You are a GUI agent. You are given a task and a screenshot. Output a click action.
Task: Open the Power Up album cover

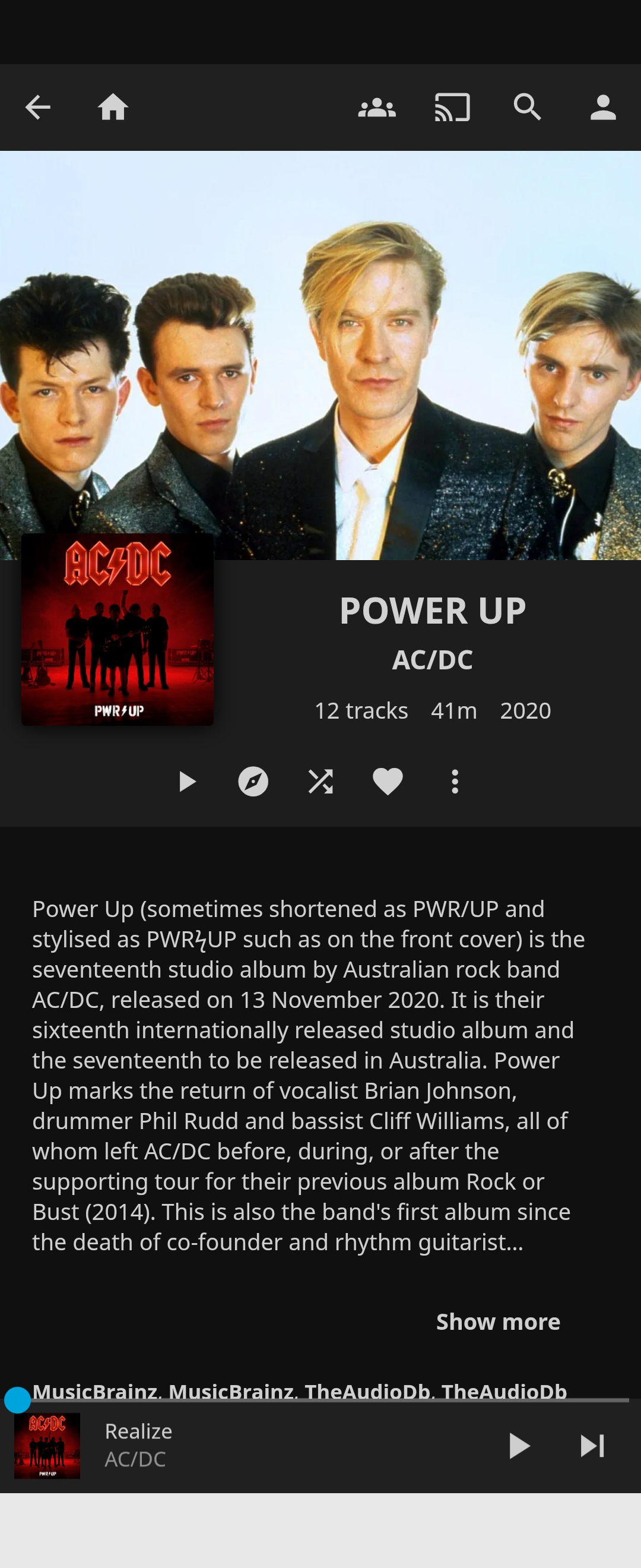[118, 630]
